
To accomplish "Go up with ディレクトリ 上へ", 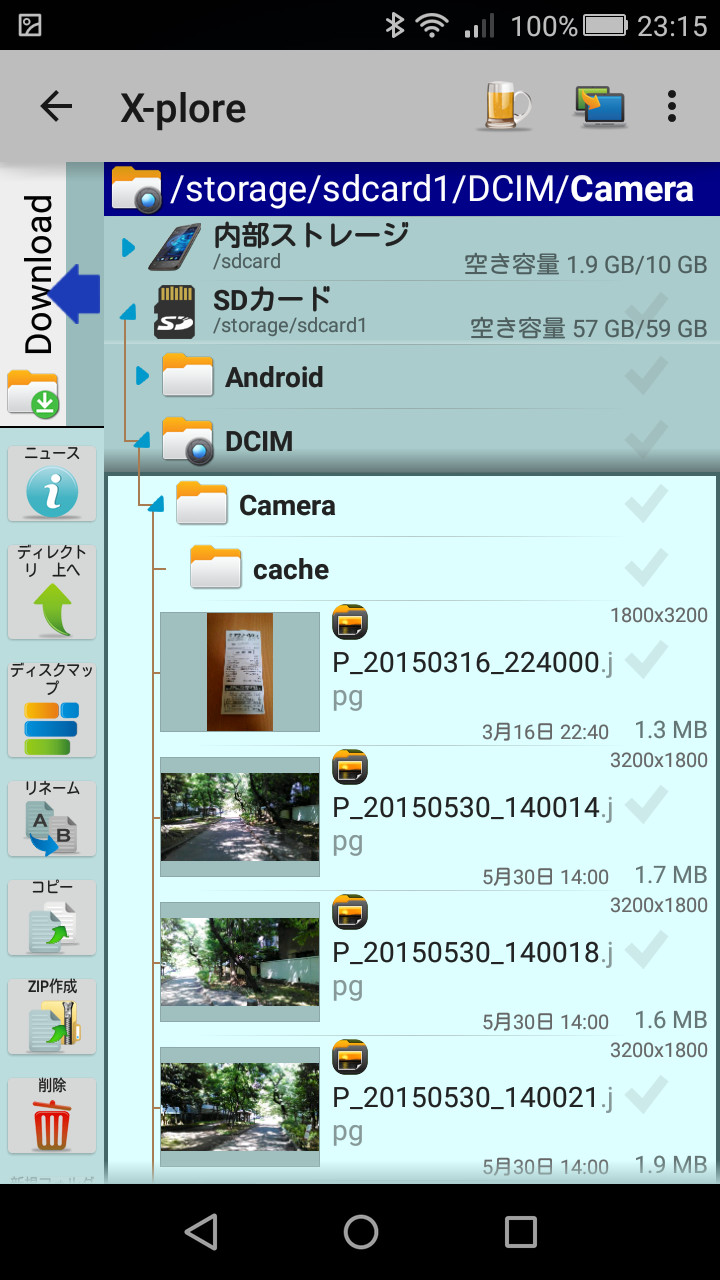I will (51, 585).
